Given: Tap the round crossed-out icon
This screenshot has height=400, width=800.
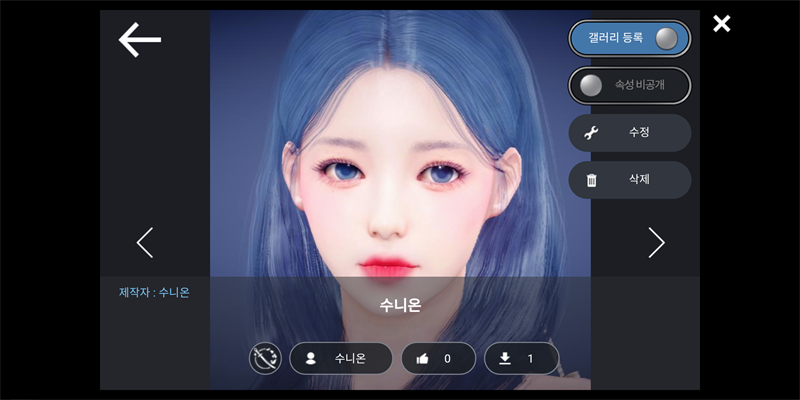Looking at the screenshot, I should [265, 358].
